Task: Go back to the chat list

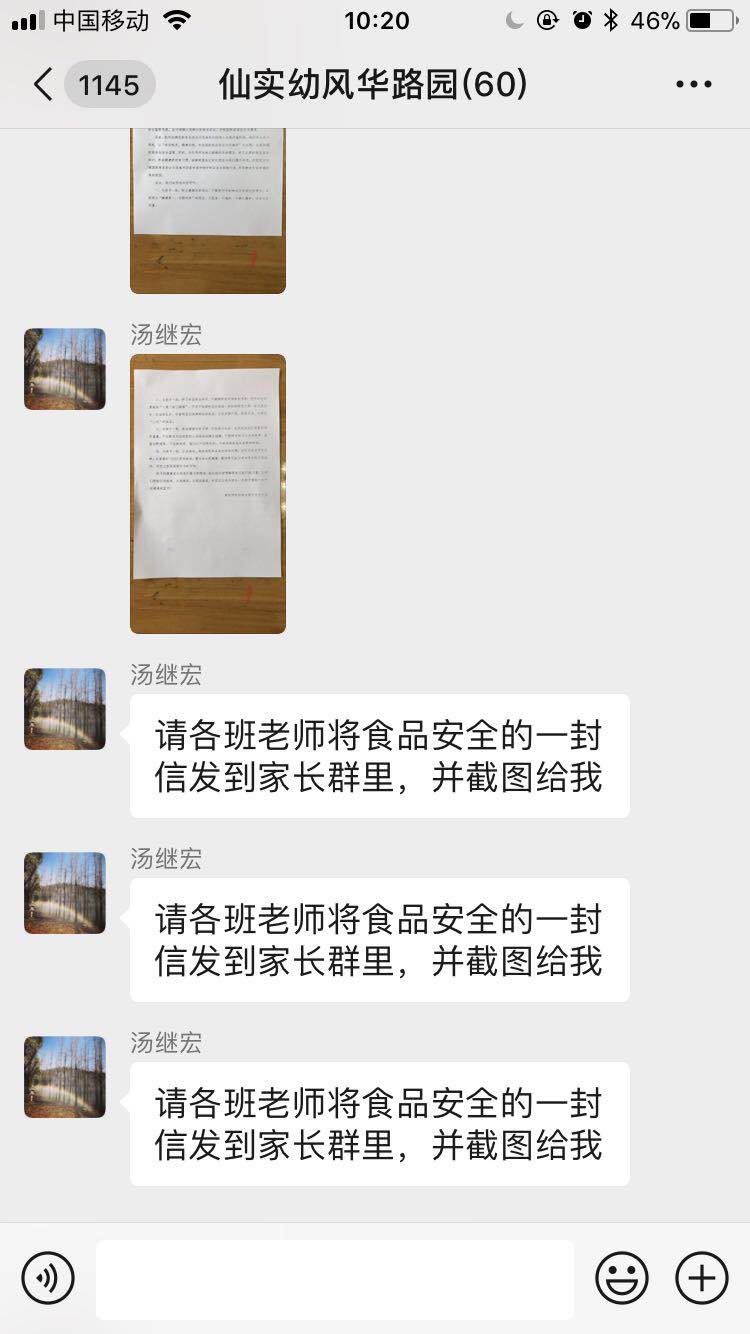Action: click(x=44, y=85)
